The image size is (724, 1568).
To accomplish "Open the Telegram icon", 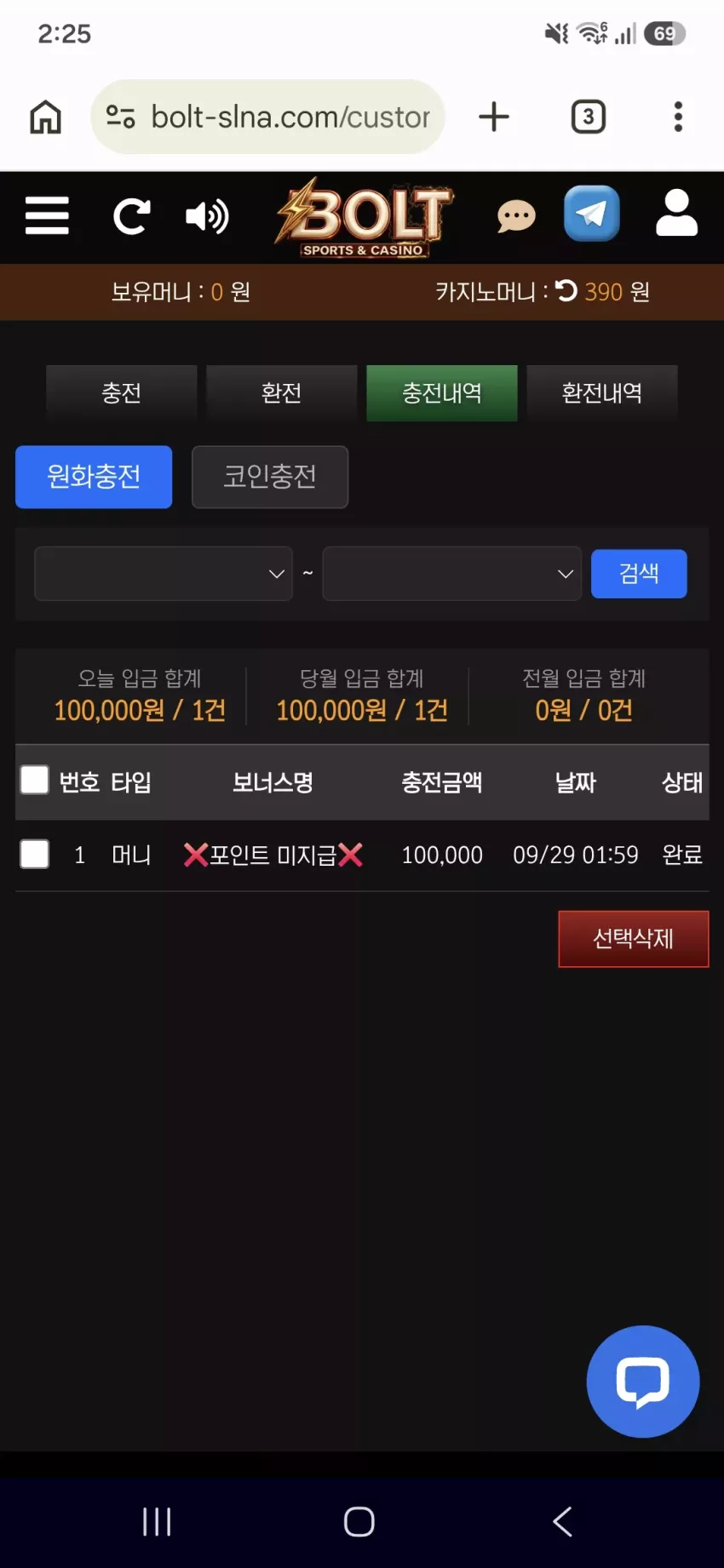I will click(591, 214).
